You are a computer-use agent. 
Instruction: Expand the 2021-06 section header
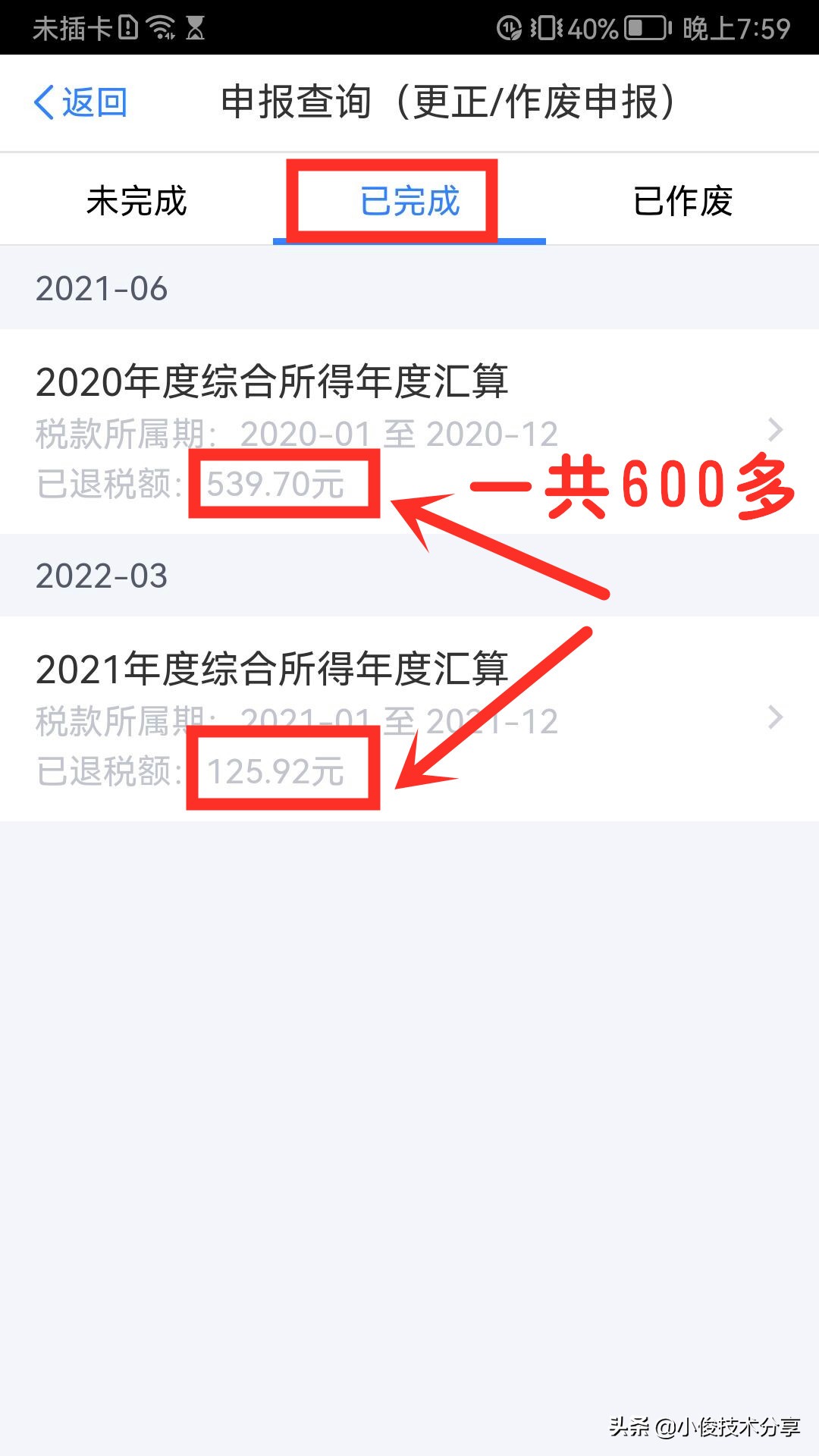click(x=101, y=288)
